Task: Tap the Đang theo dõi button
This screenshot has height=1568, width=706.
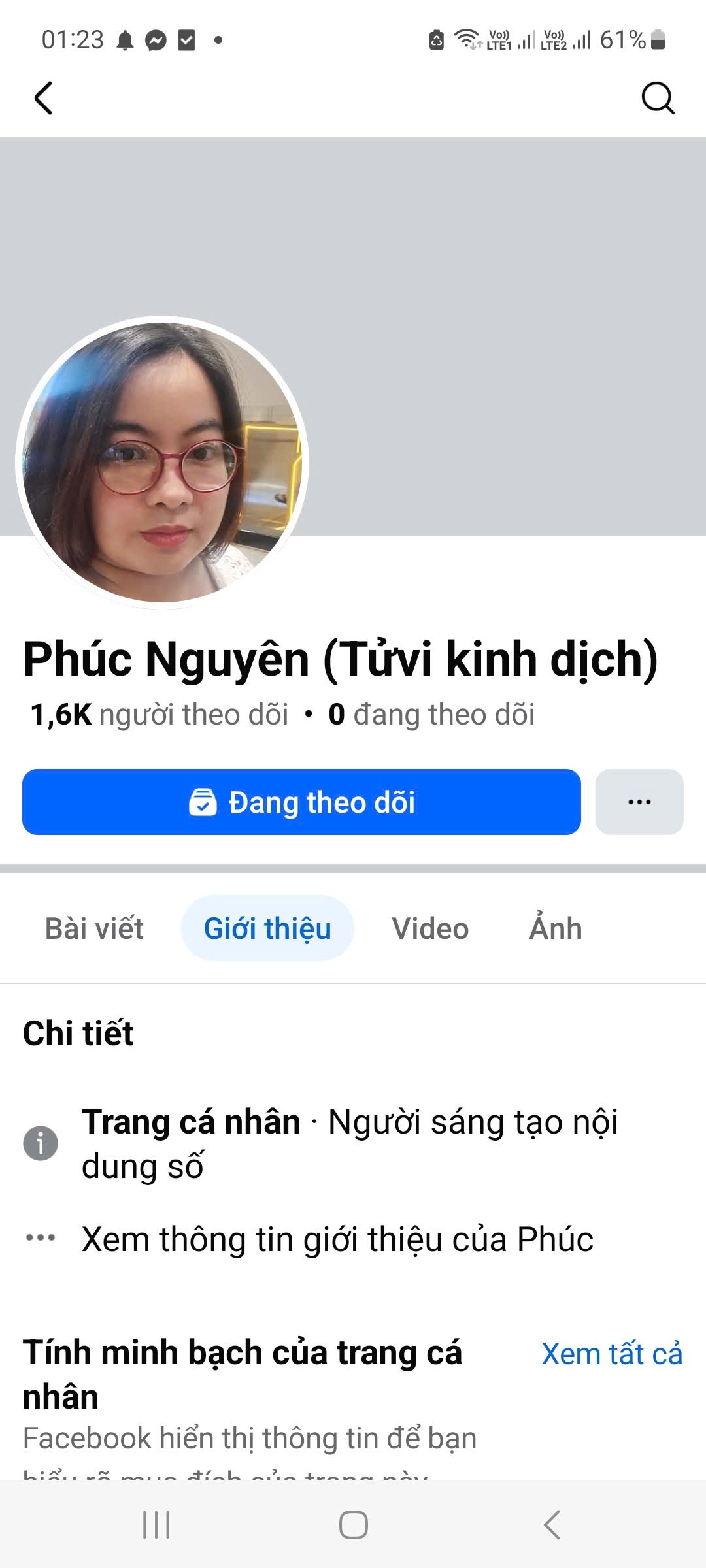Action: click(x=301, y=802)
